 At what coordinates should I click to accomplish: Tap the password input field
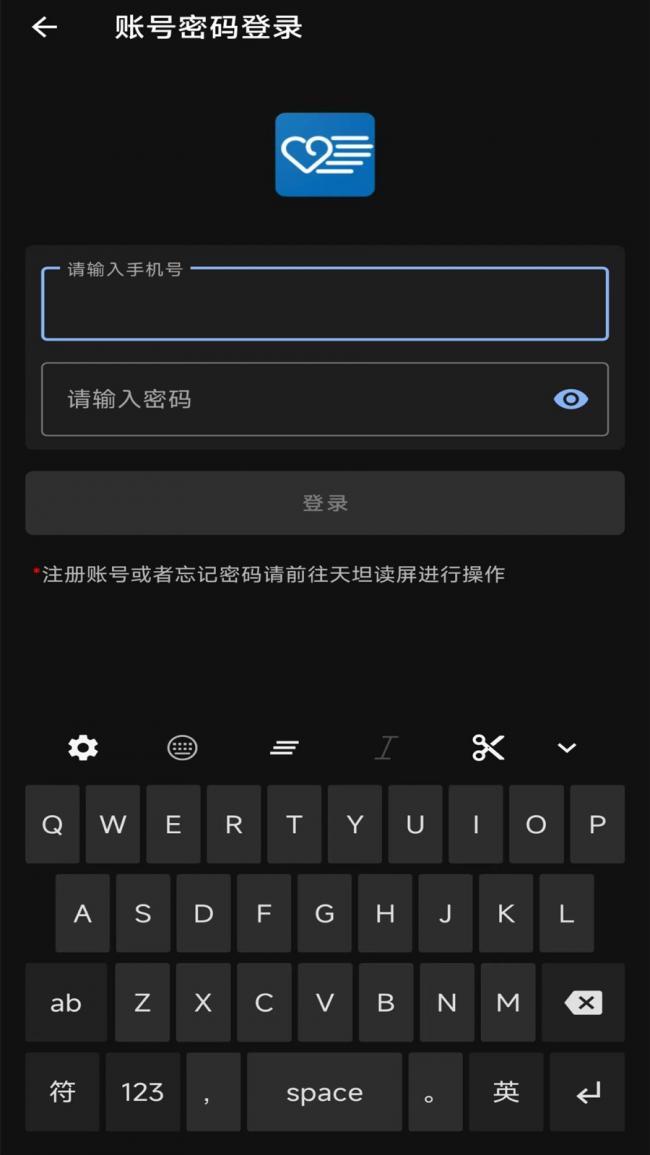click(x=290, y=399)
